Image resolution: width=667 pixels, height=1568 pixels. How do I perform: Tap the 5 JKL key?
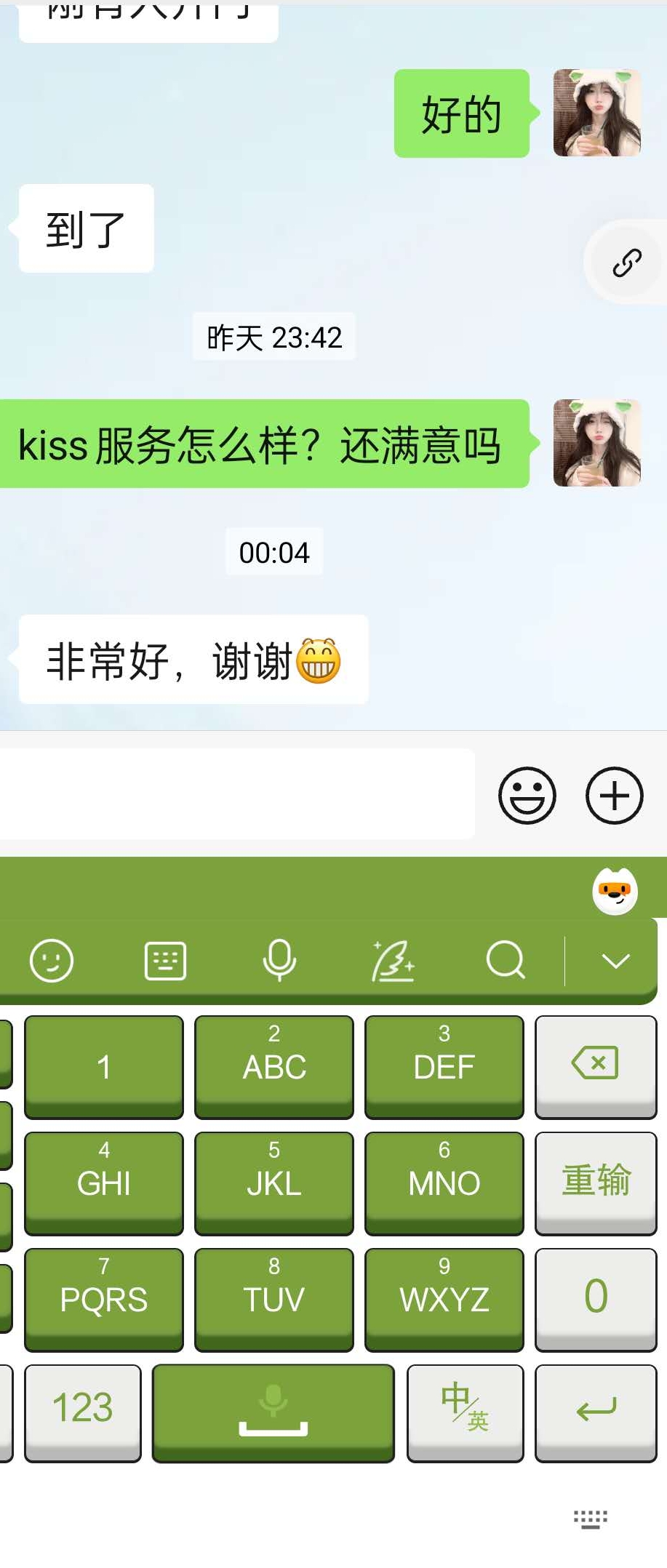273,1180
